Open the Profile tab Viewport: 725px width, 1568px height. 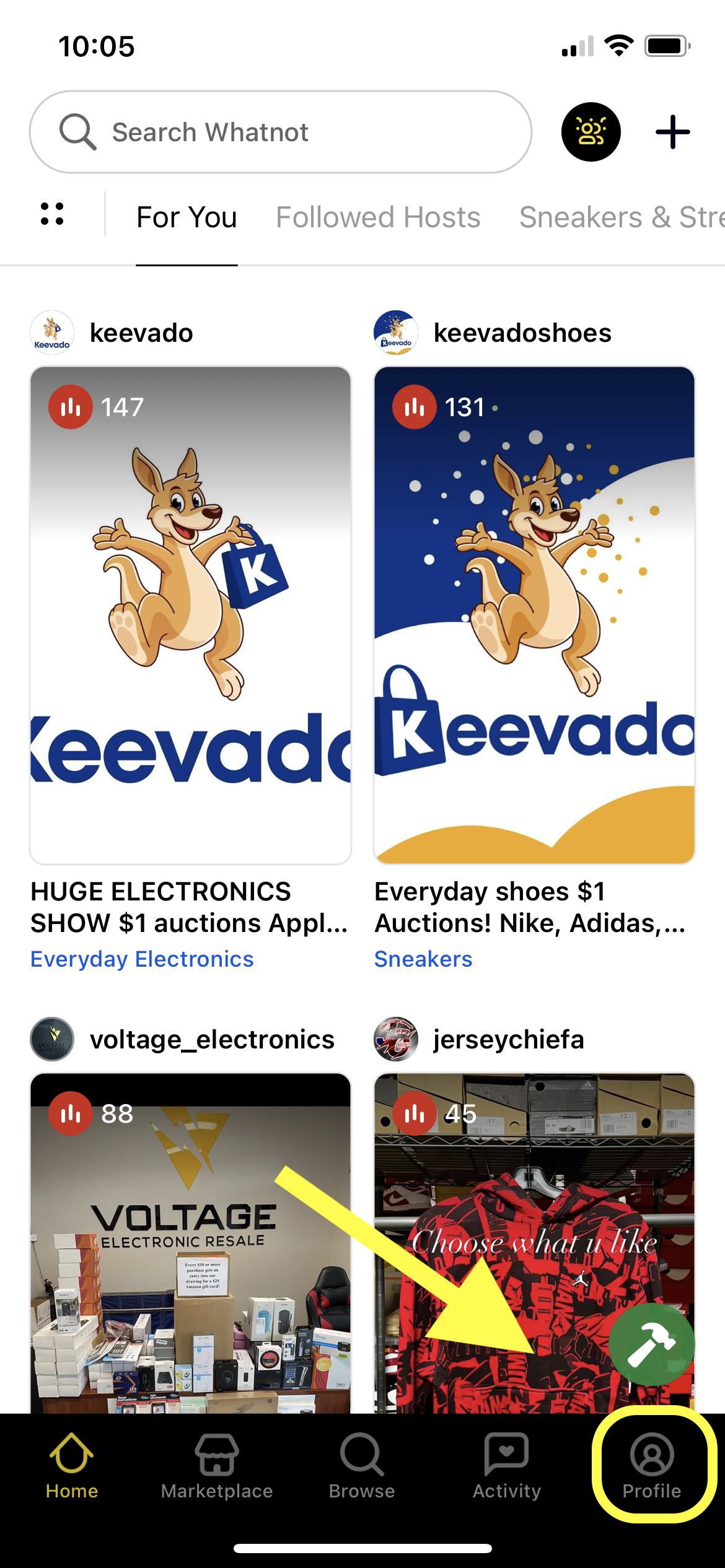click(x=652, y=1466)
